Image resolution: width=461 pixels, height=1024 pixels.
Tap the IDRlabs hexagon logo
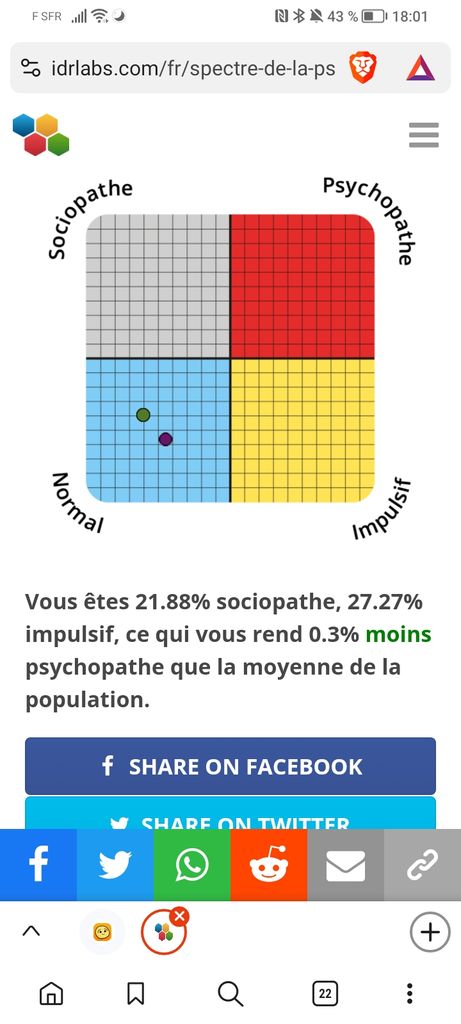click(x=40, y=135)
